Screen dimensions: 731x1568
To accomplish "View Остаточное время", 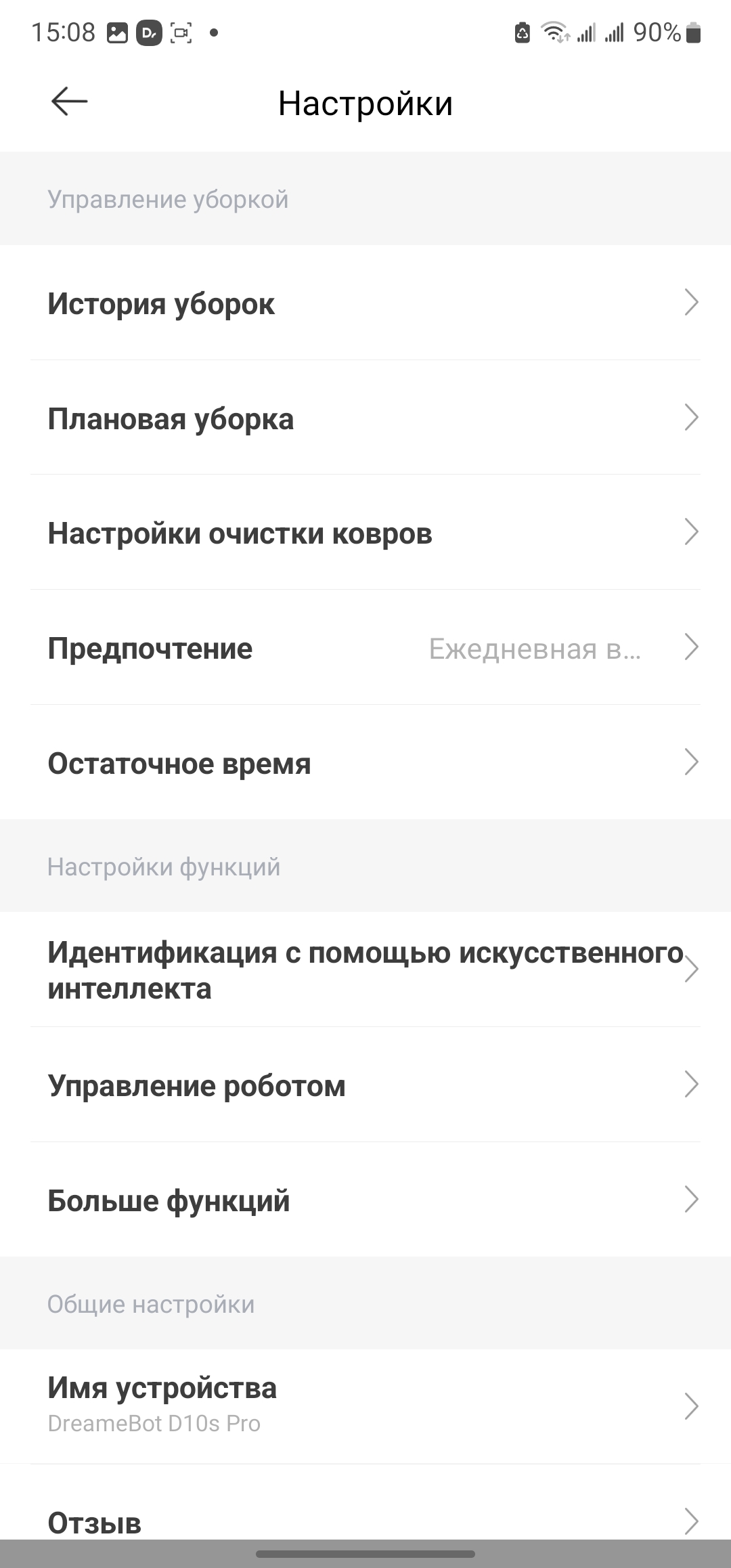I will point(365,764).
